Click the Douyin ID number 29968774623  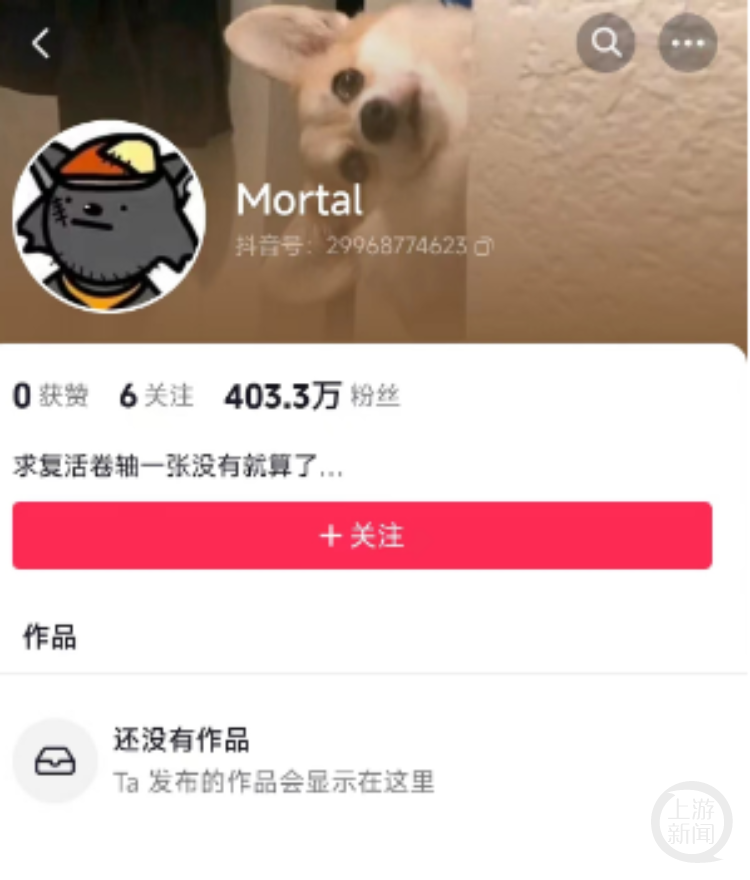tap(398, 244)
